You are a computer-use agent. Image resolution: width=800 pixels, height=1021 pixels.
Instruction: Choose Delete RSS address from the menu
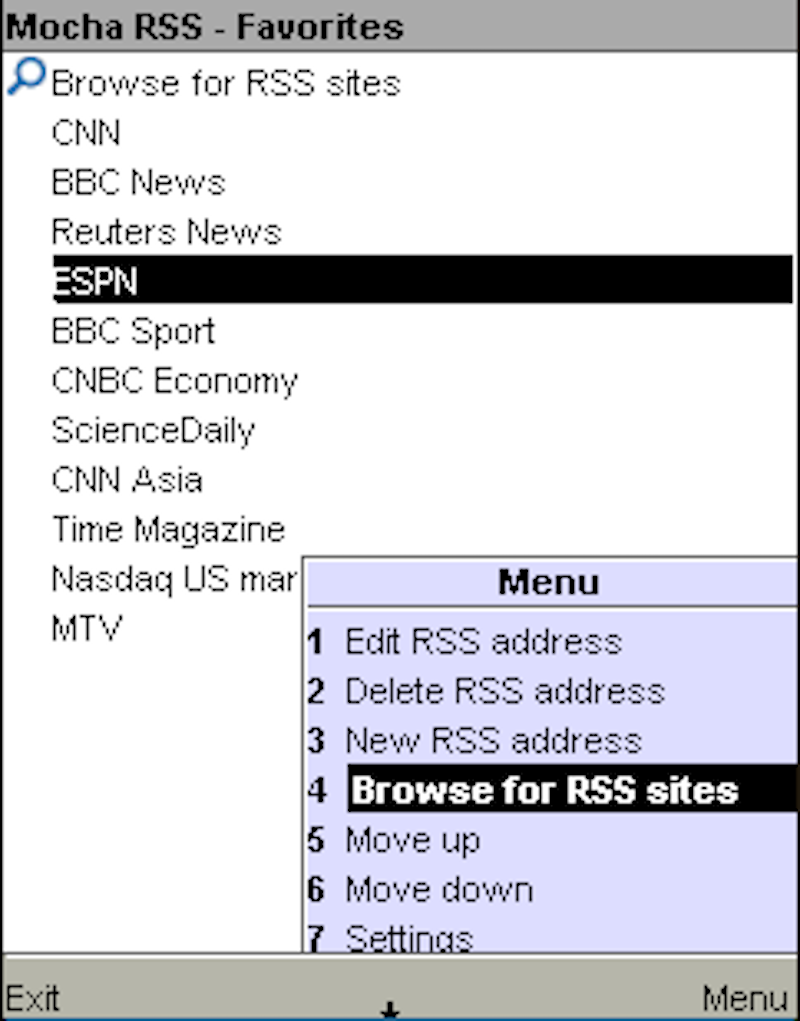(x=504, y=691)
